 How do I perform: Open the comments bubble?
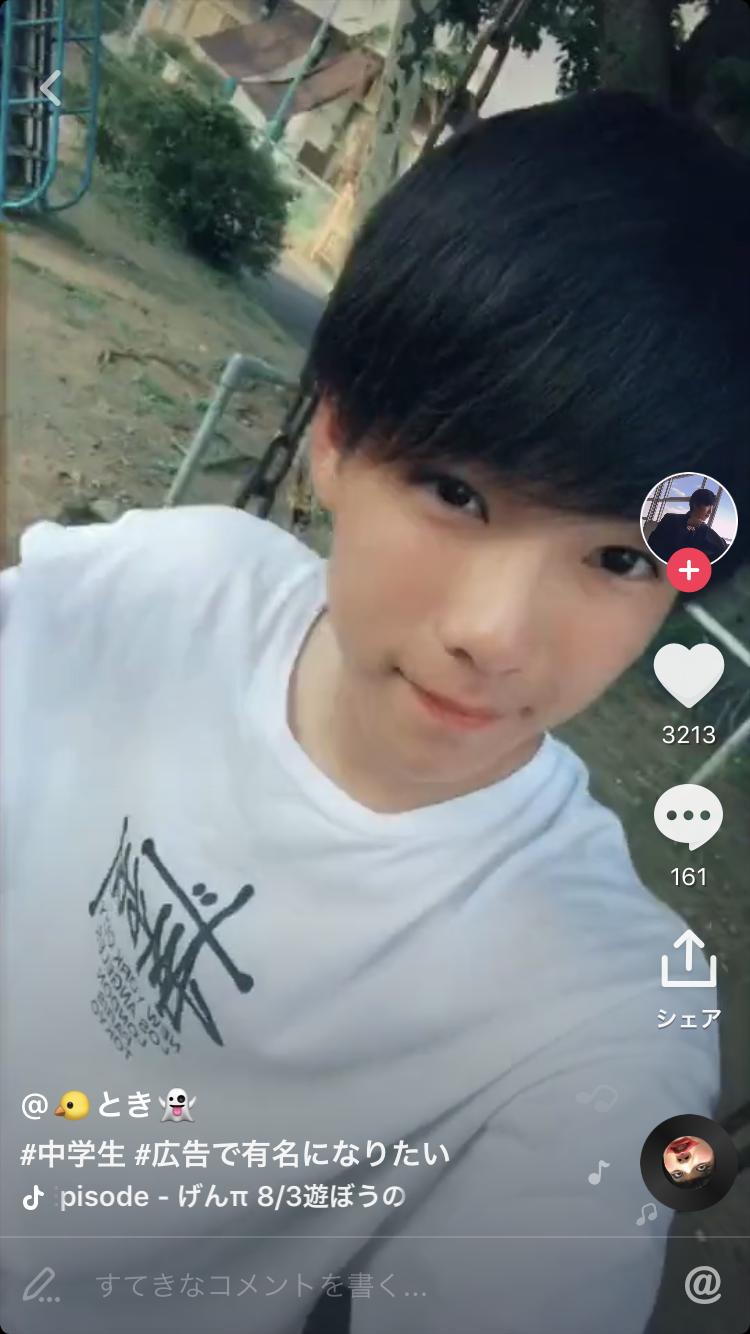688,817
